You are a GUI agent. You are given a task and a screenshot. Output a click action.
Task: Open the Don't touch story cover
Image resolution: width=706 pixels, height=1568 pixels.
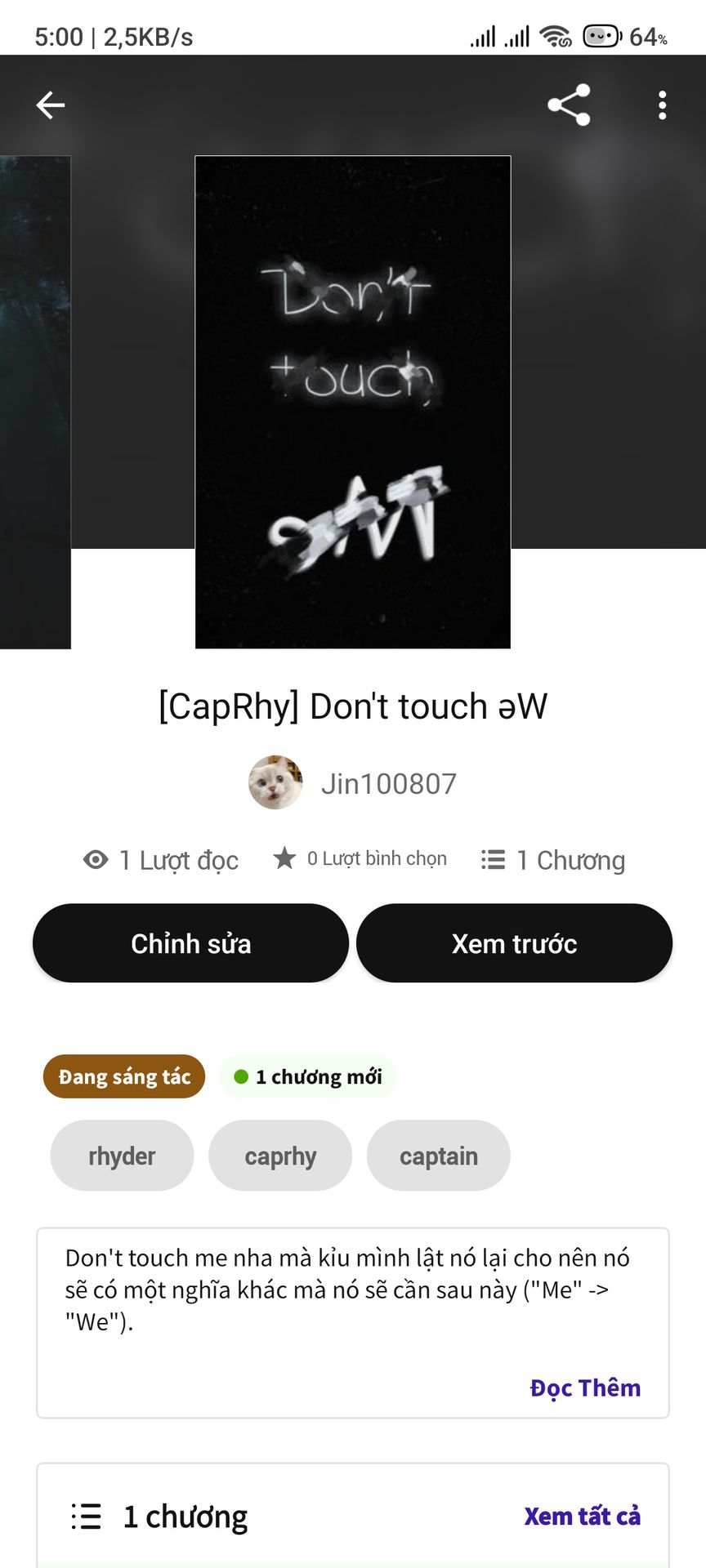(x=353, y=402)
